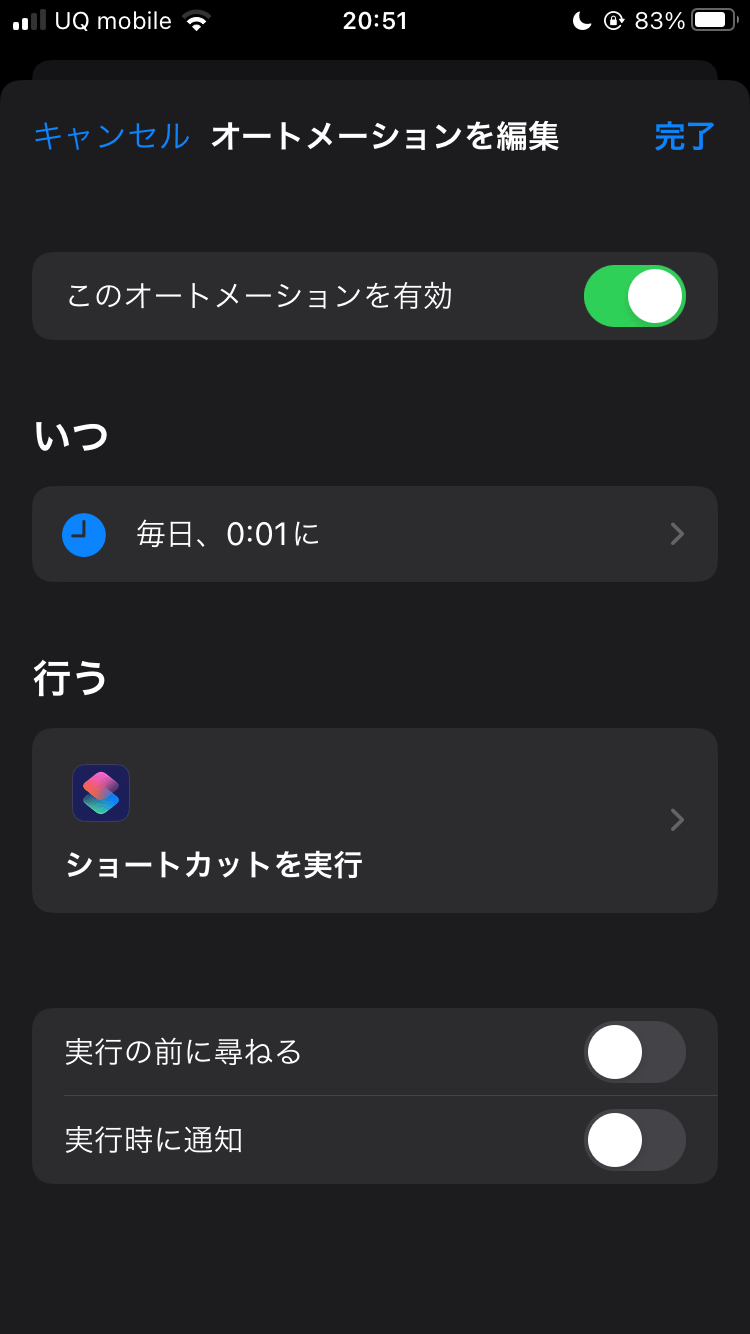Disable このオートメーションを有効 switch
The width and height of the screenshot is (750, 1334).
click(x=634, y=296)
